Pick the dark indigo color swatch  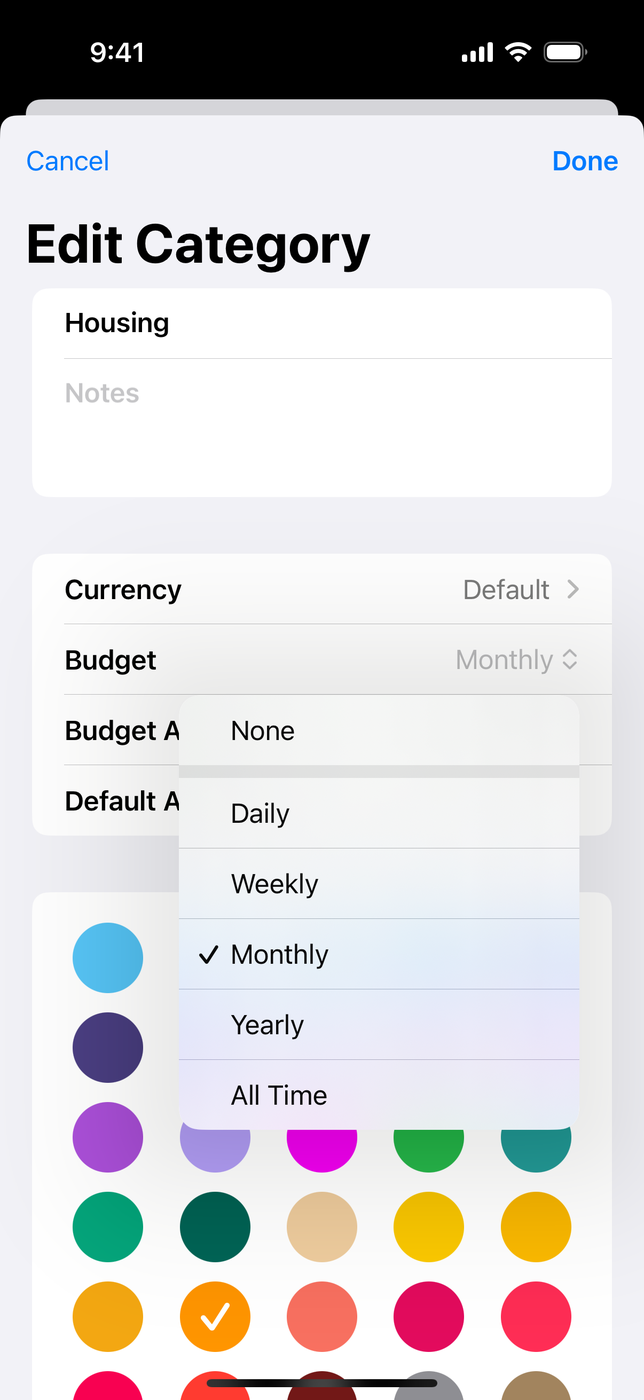tap(108, 1048)
